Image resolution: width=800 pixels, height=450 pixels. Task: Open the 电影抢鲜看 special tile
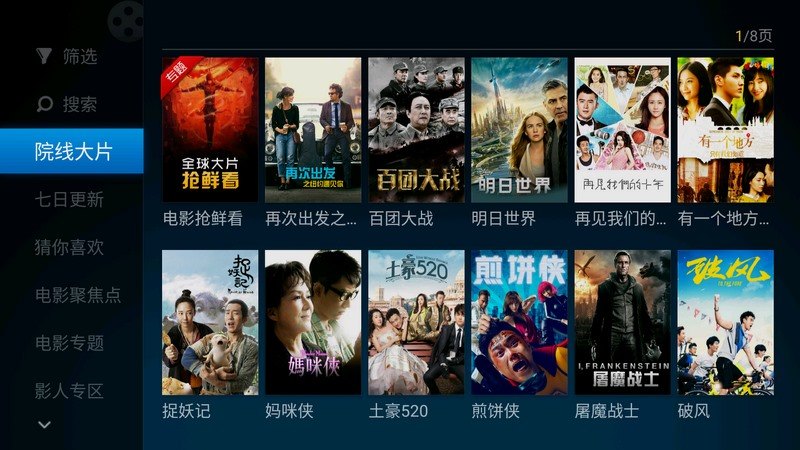210,130
